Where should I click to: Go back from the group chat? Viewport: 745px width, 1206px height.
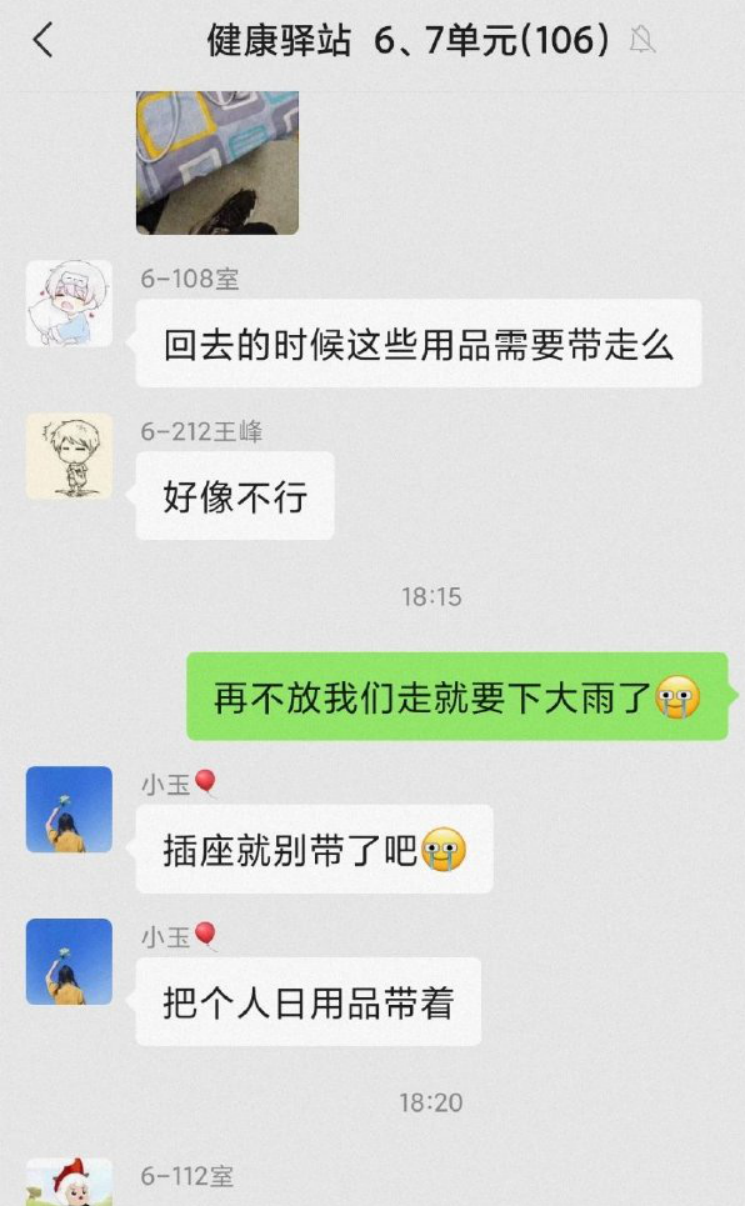42,41
